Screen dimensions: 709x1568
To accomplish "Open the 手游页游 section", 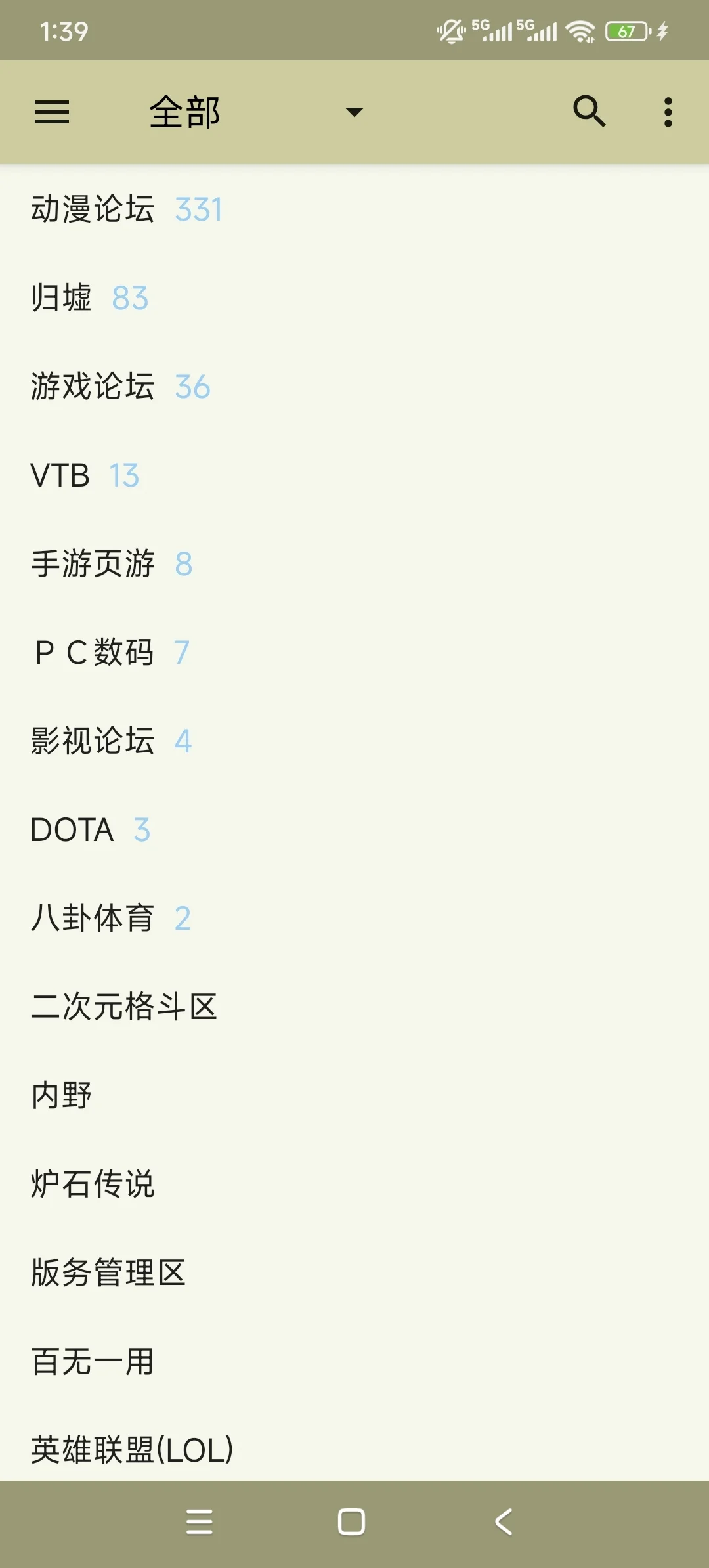I will pyautogui.click(x=354, y=564).
